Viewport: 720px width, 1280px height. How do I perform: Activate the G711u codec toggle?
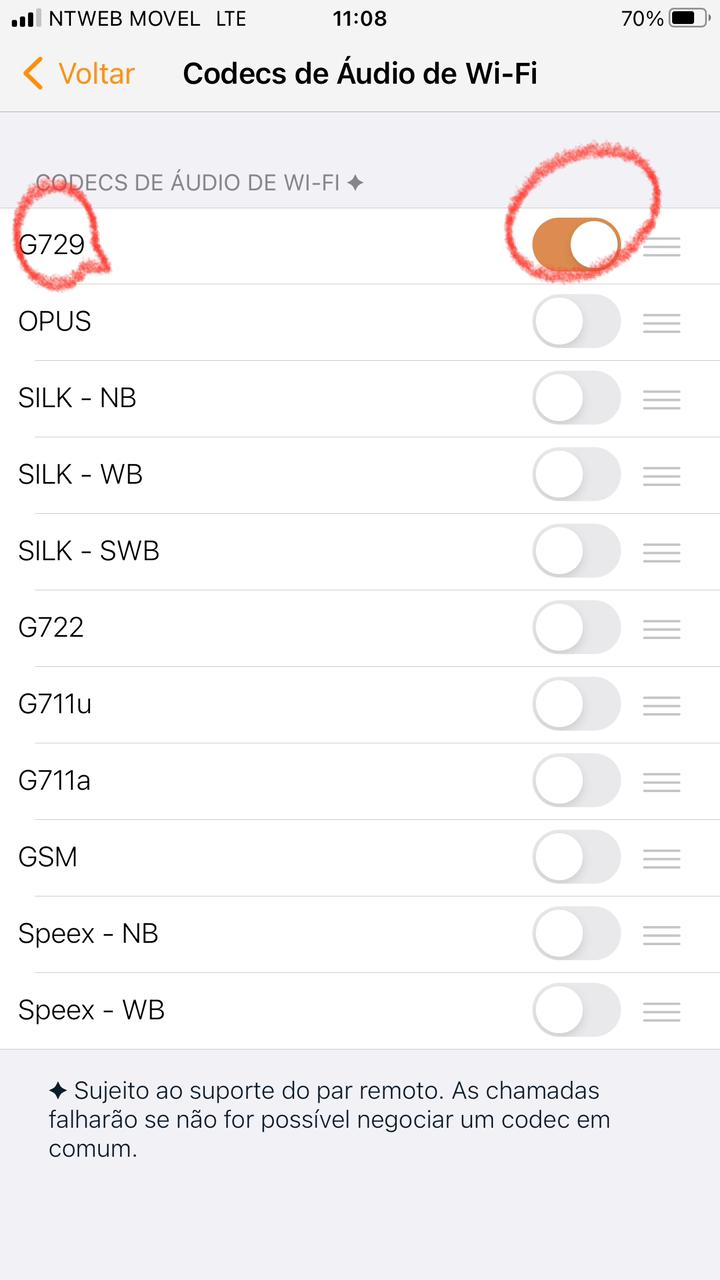click(577, 704)
